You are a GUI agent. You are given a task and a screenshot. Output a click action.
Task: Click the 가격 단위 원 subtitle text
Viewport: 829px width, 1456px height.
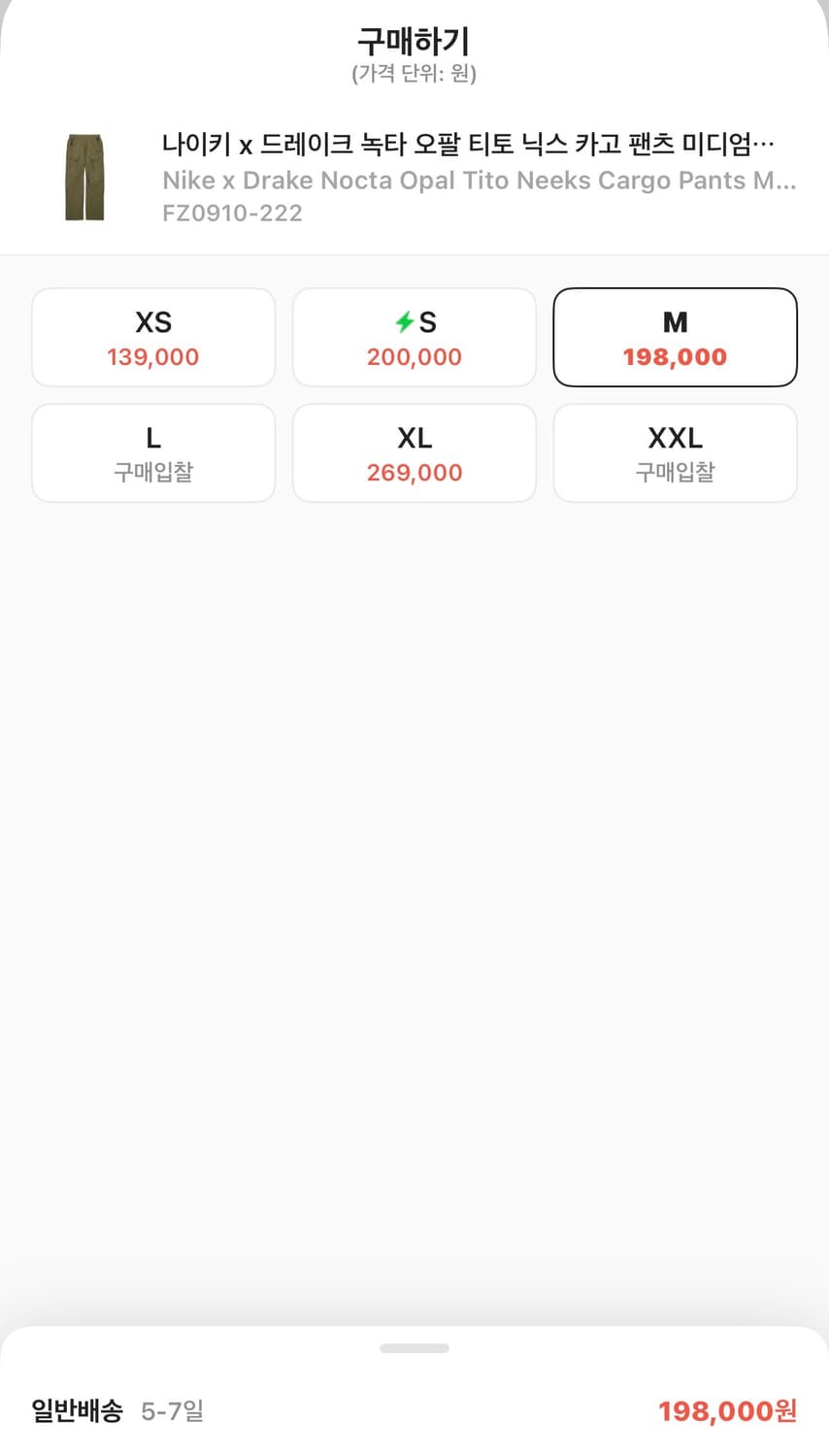[x=414, y=76]
